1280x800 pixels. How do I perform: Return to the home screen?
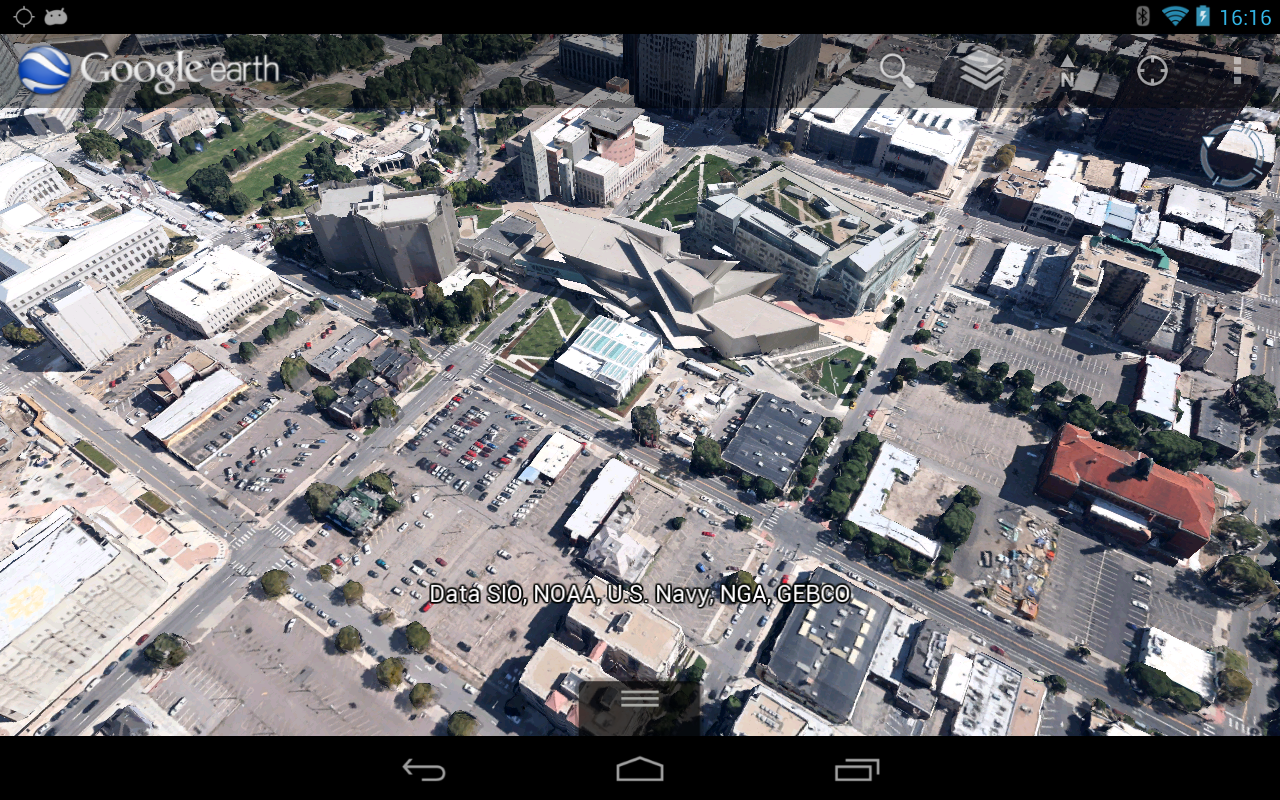pyautogui.click(x=640, y=769)
